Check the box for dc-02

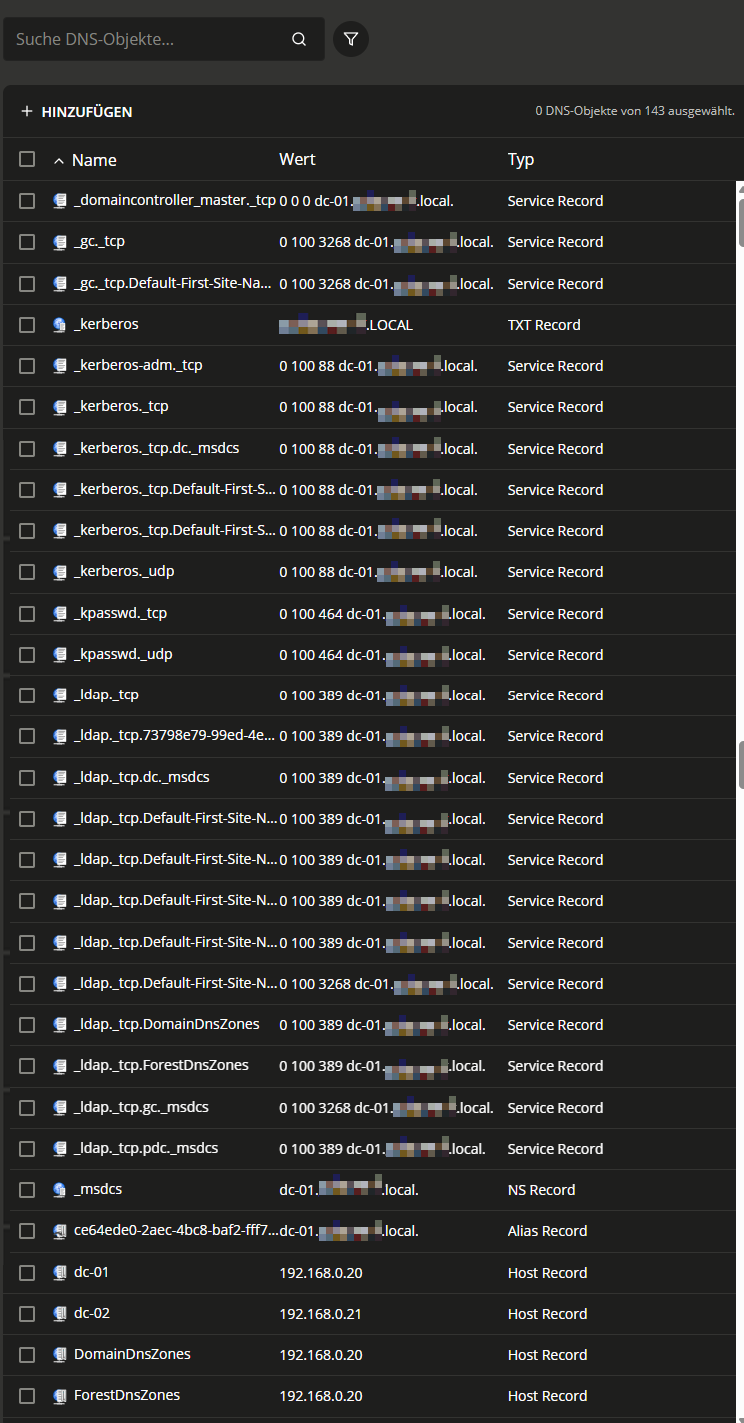[x=27, y=1313]
